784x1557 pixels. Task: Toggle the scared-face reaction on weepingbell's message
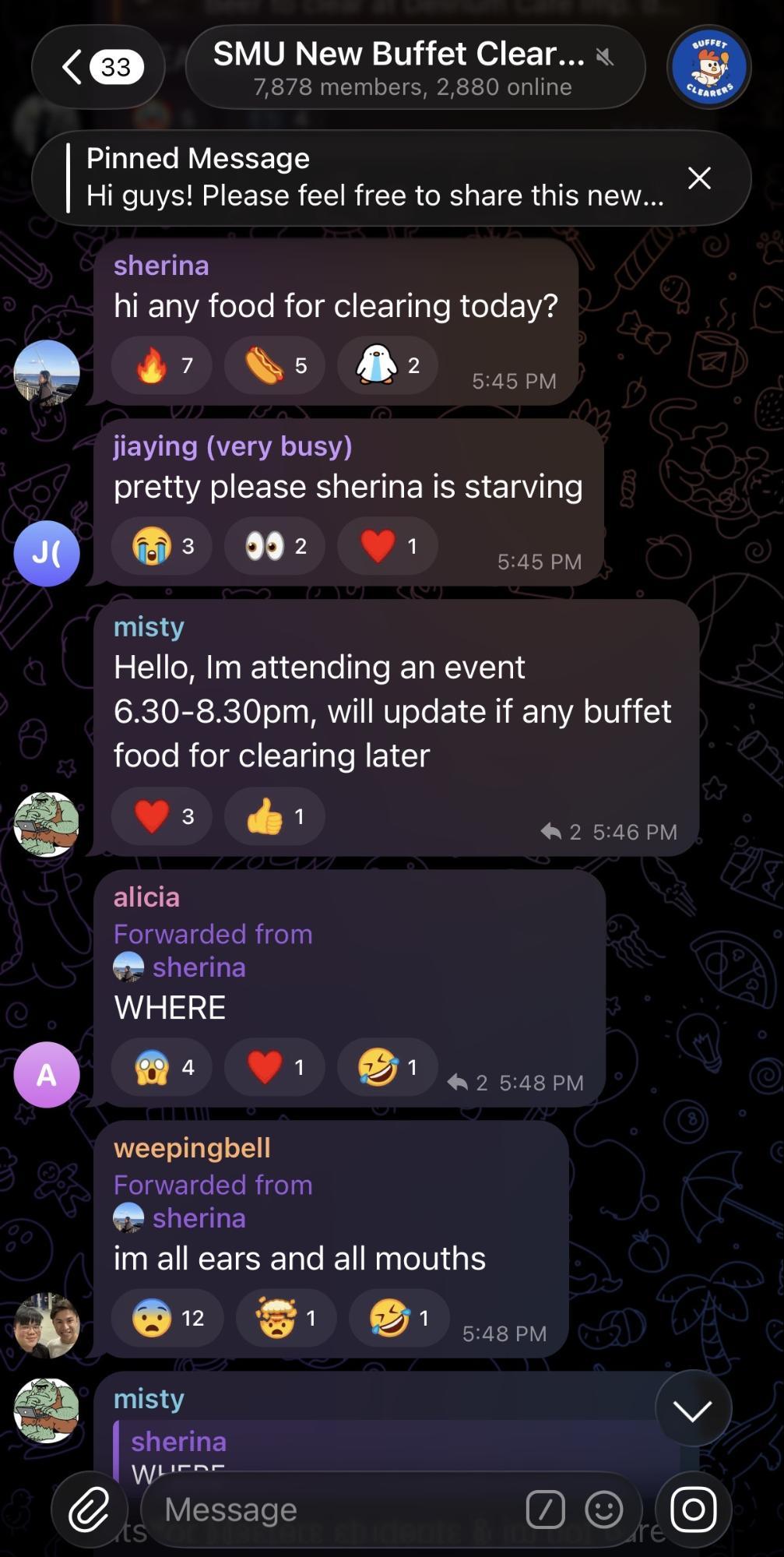click(166, 1317)
